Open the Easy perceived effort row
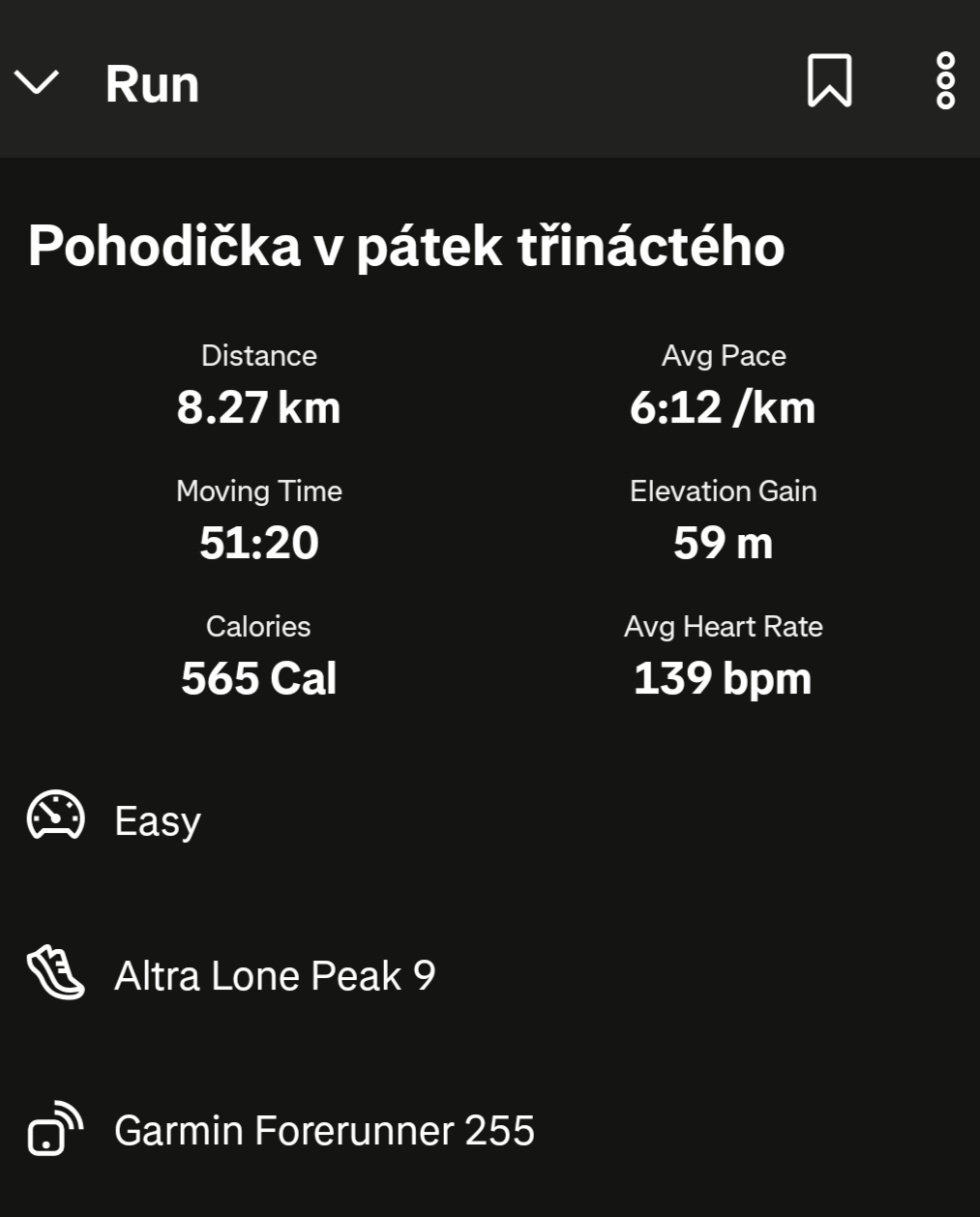The image size is (980, 1217). tap(157, 820)
